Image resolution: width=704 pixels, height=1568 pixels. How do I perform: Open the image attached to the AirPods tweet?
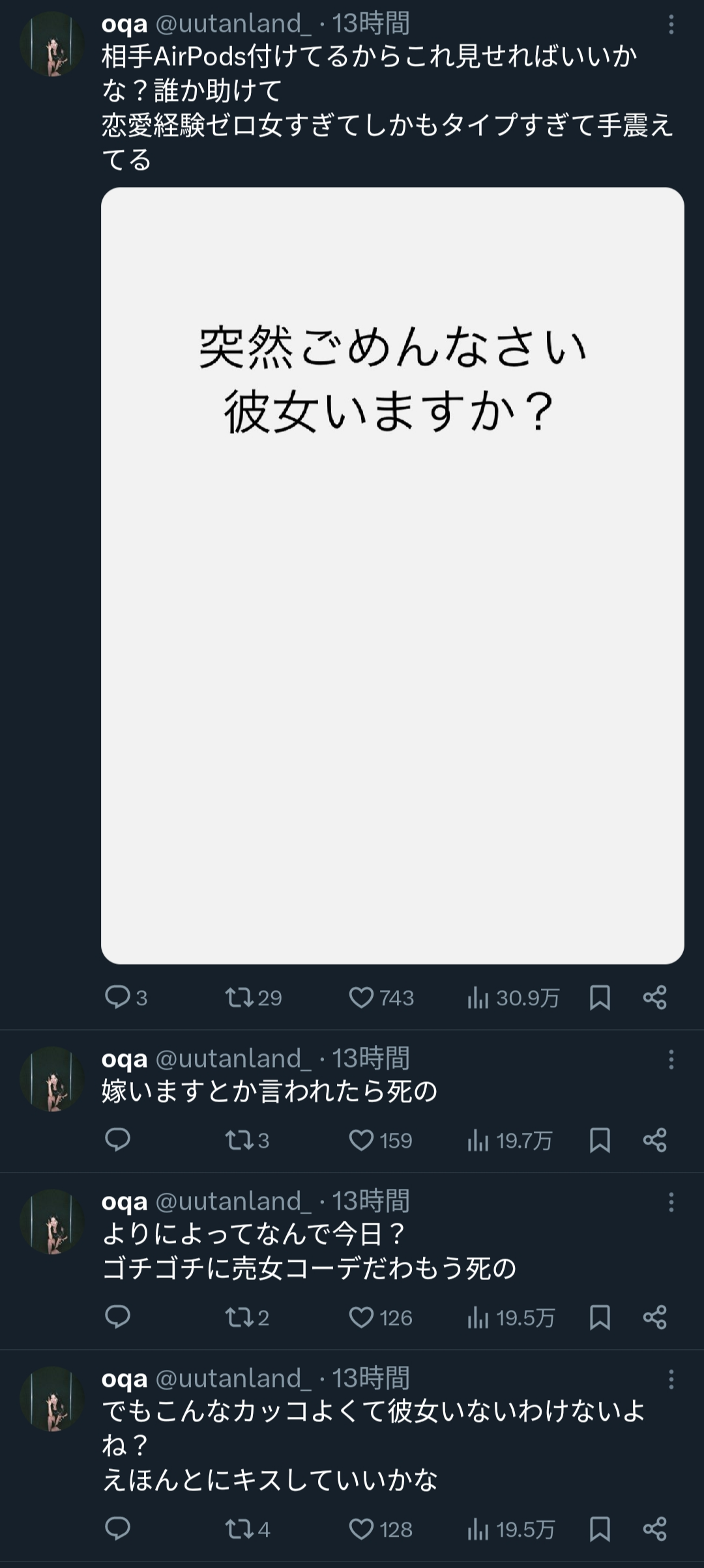pyautogui.click(x=392, y=575)
